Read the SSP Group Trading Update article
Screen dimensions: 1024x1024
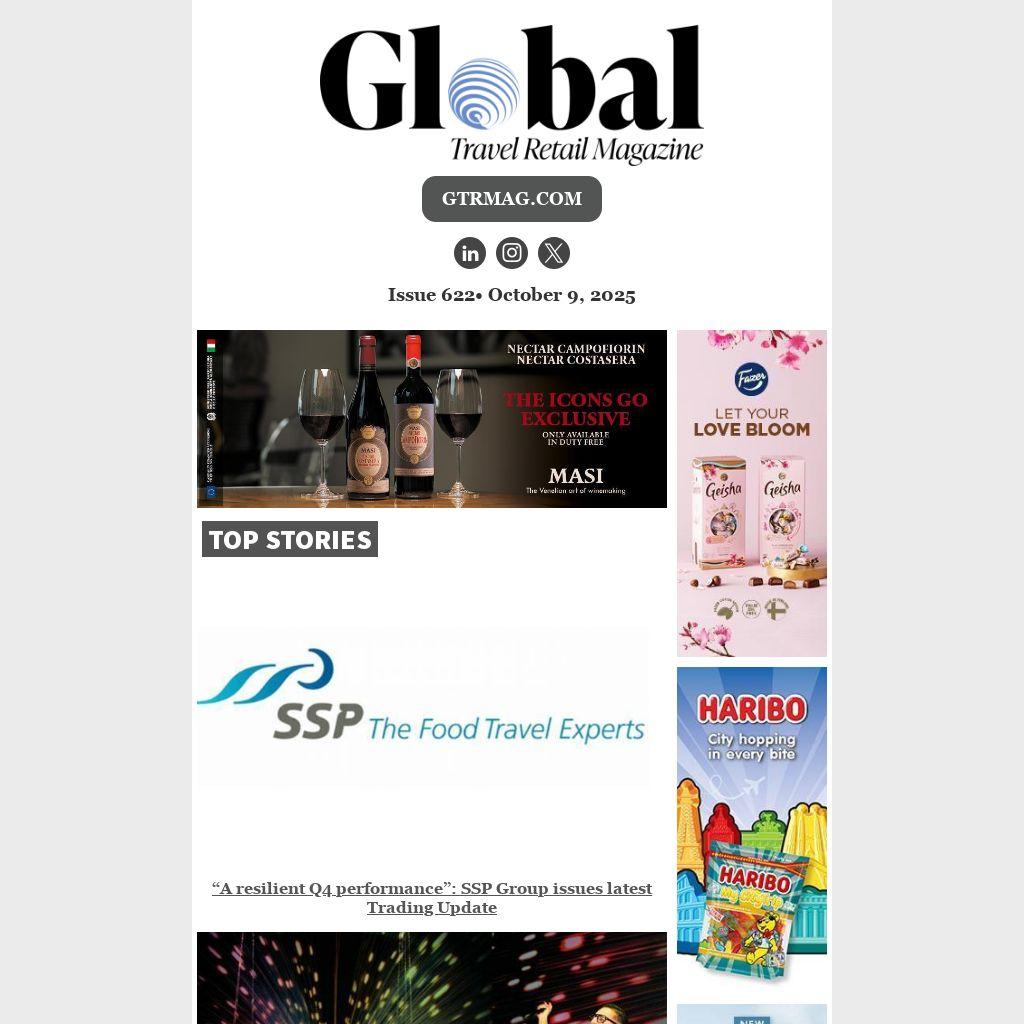point(431,897)
